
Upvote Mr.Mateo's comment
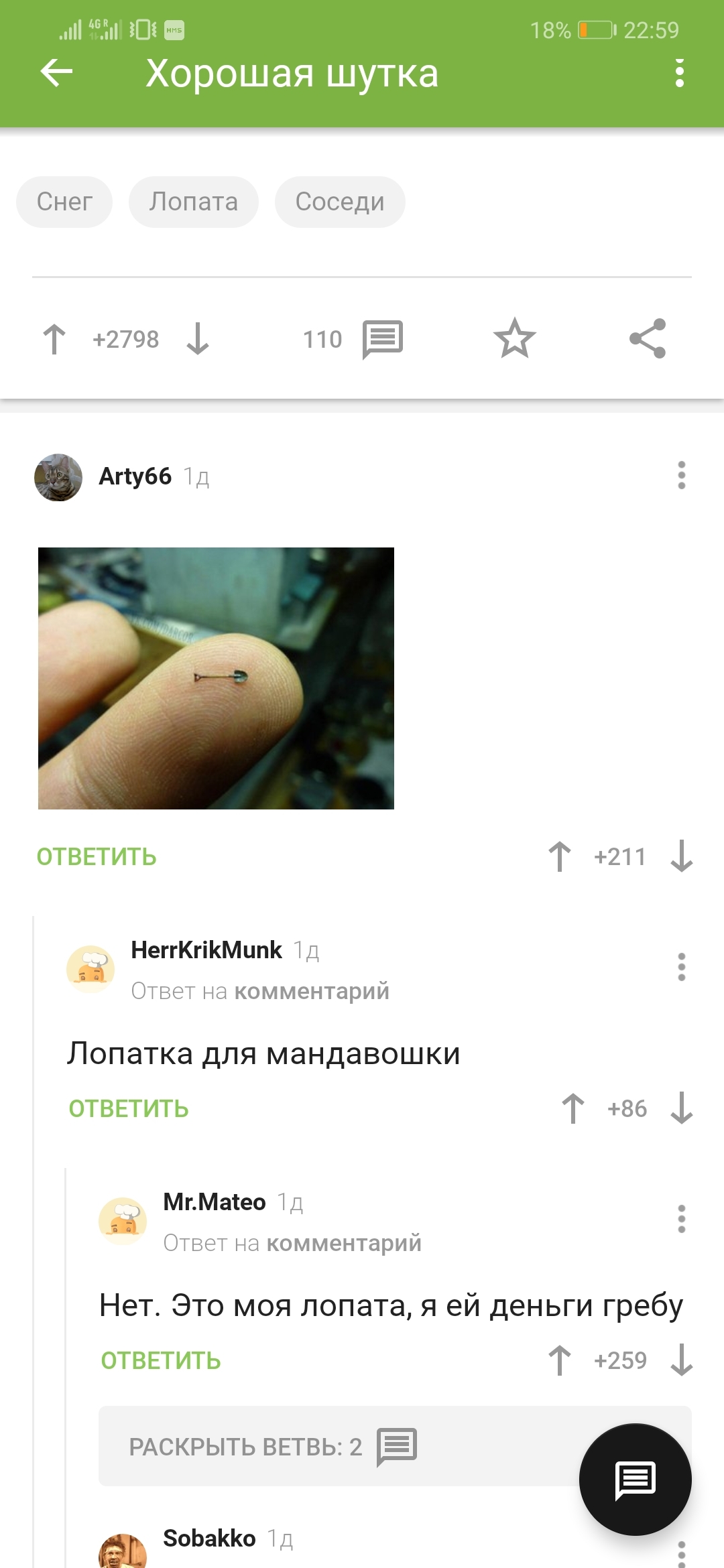(560, 1360)
